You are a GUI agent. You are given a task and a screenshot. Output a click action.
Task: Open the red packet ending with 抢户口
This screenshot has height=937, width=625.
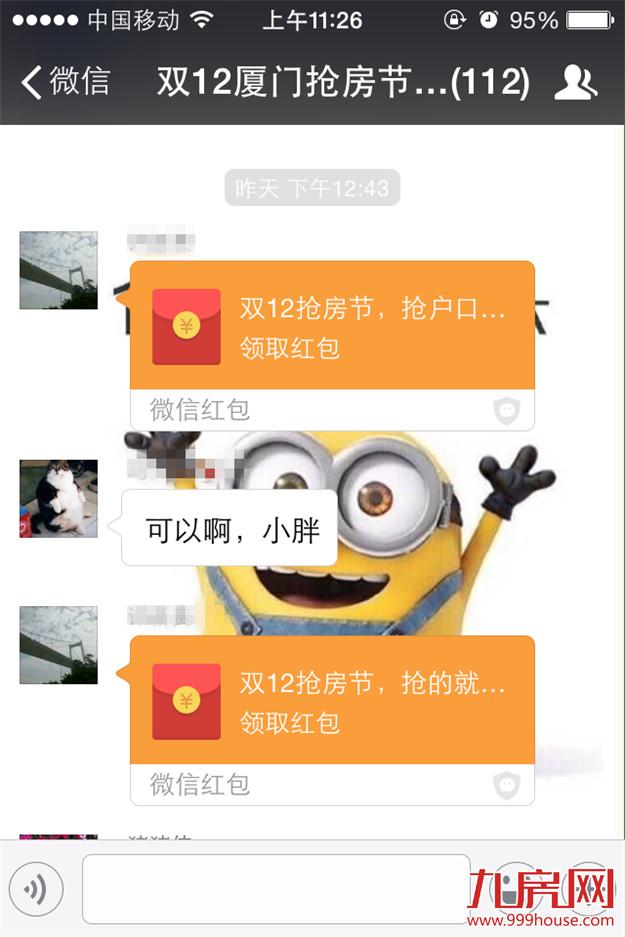pos(332,326)
